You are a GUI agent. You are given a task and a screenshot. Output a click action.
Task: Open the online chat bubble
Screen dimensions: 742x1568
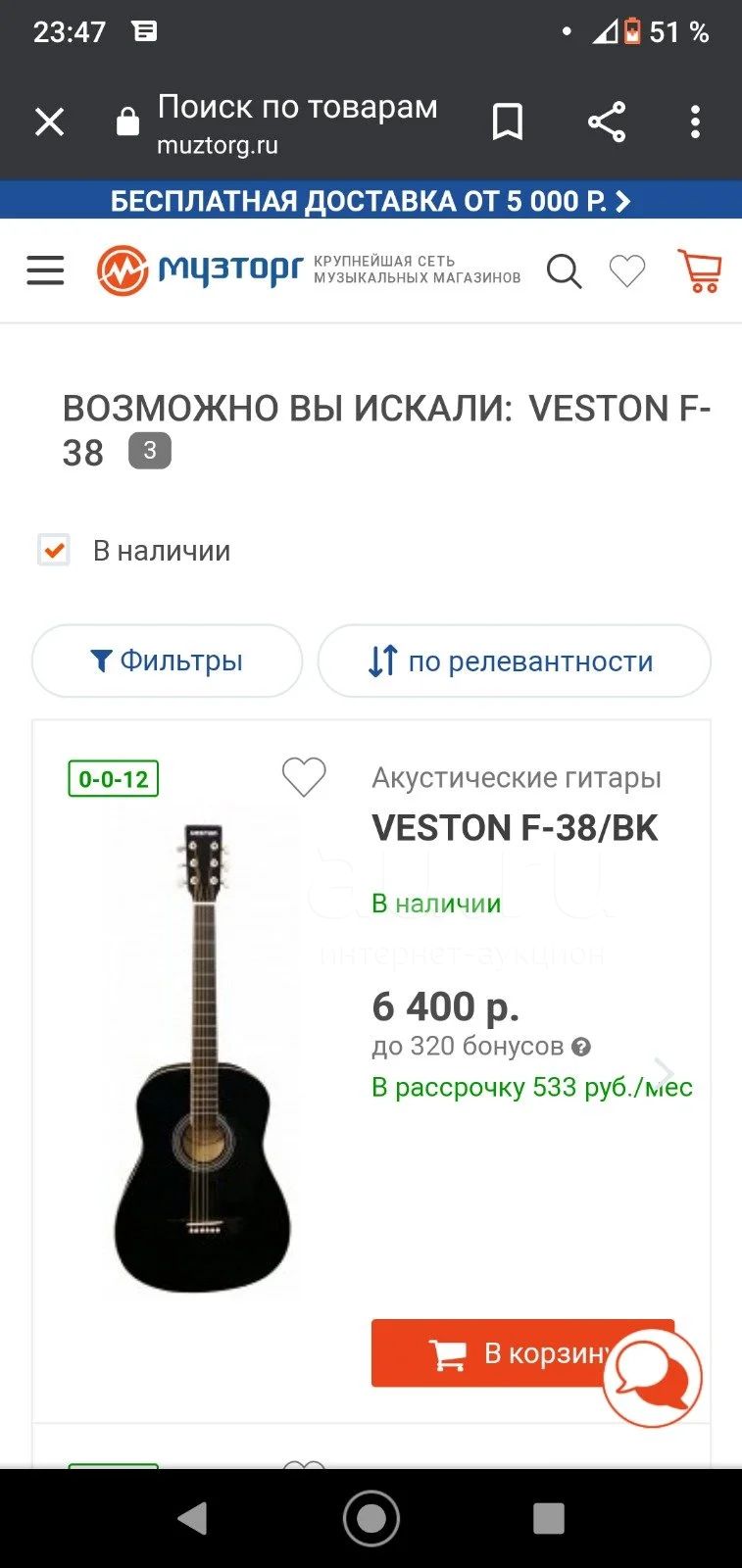tap(653, 1377)
